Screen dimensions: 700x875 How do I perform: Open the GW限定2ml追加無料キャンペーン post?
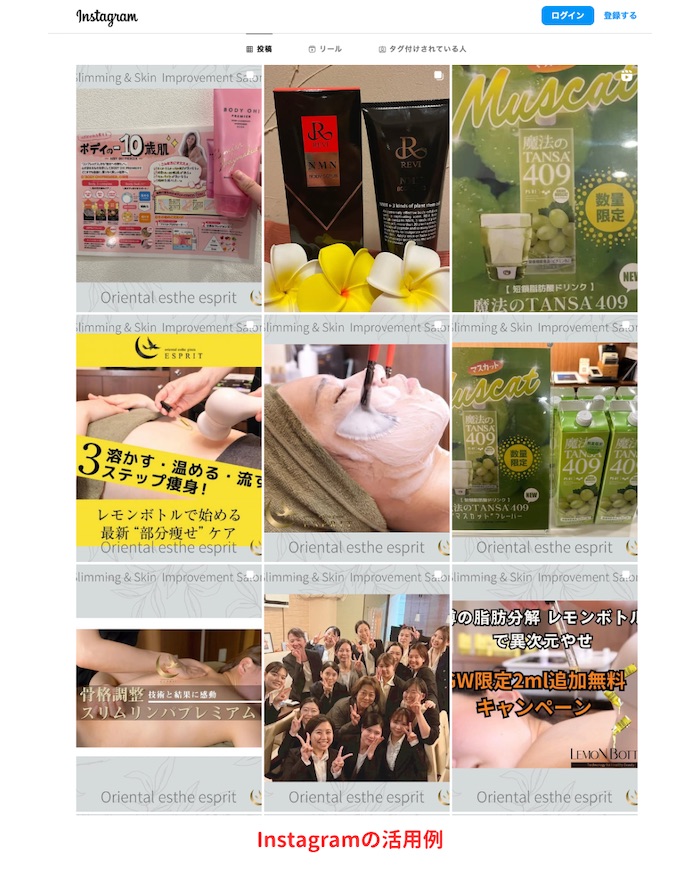(x=544, y=688)
